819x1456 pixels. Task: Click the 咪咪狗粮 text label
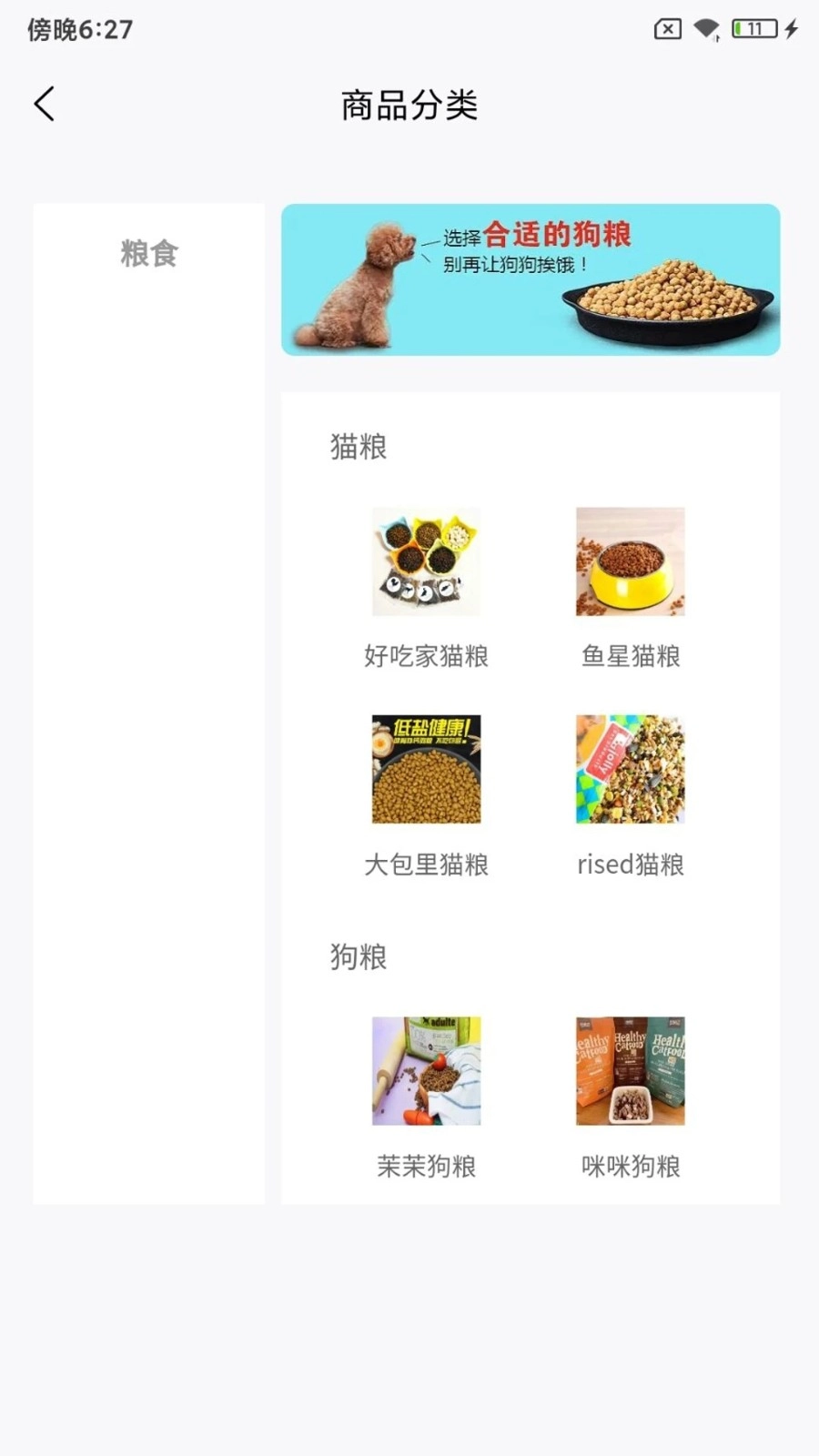(x=630, y=1166)
